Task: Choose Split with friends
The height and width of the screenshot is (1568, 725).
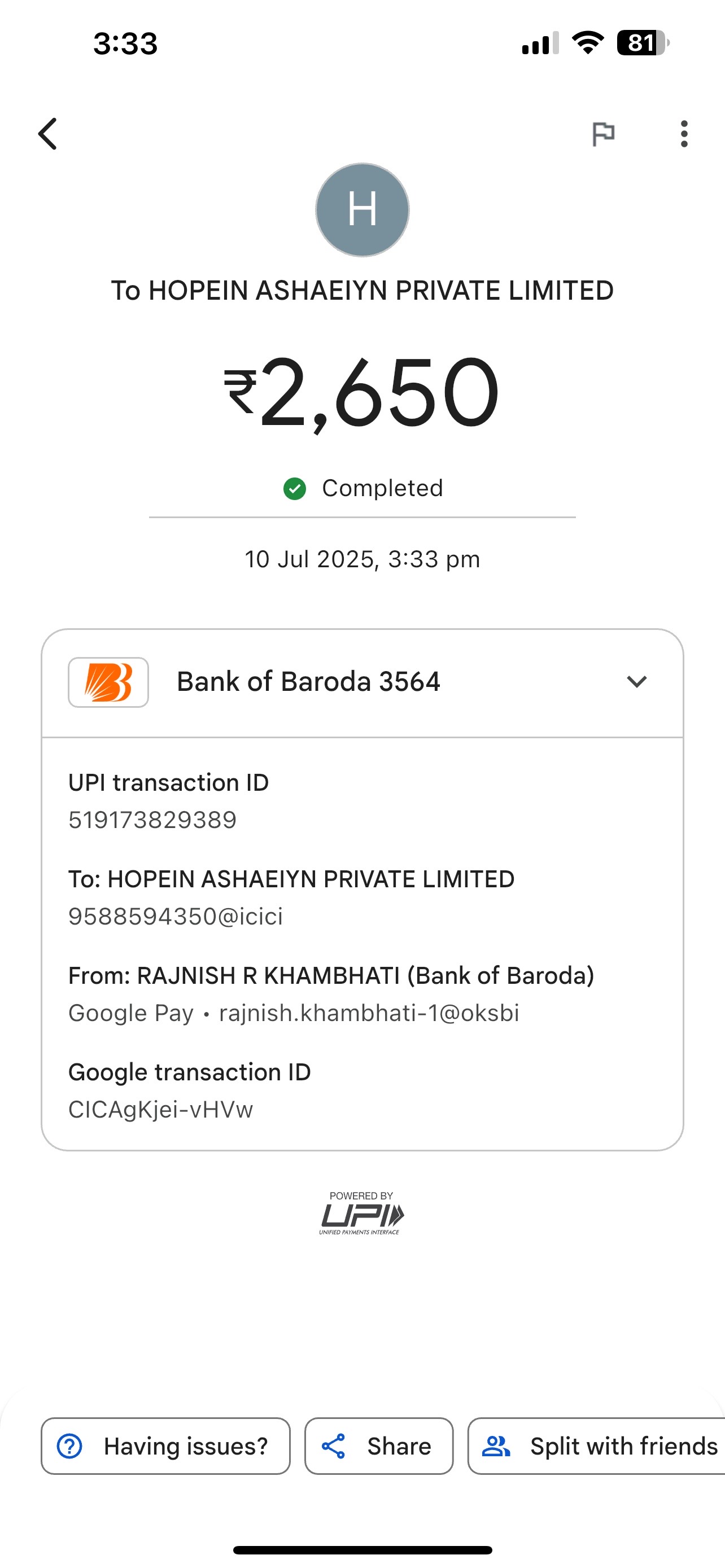Action: coord(597,1446)
